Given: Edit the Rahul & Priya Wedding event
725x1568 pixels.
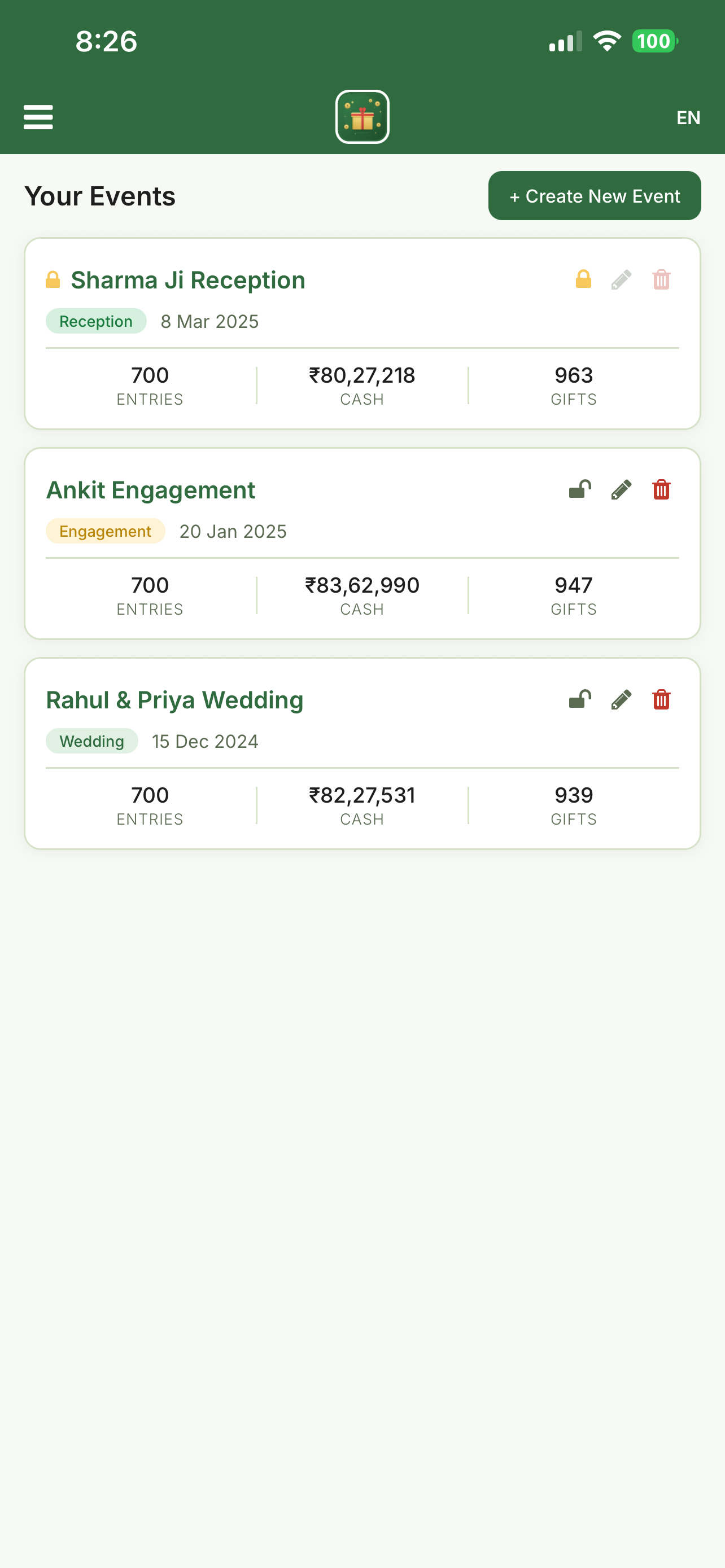Looking at the screenshot, I should click(x=622, y=699).
